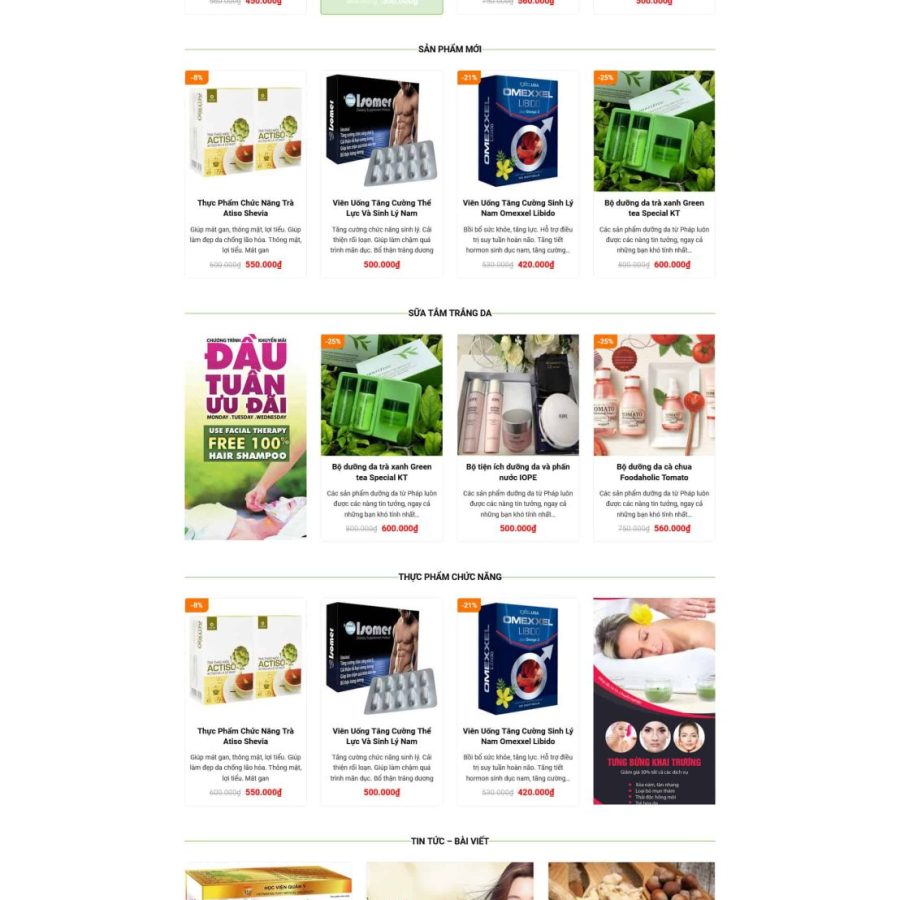Open Foodaholic Tomato skincare set
900x900 pixels.
pos(653,471)
